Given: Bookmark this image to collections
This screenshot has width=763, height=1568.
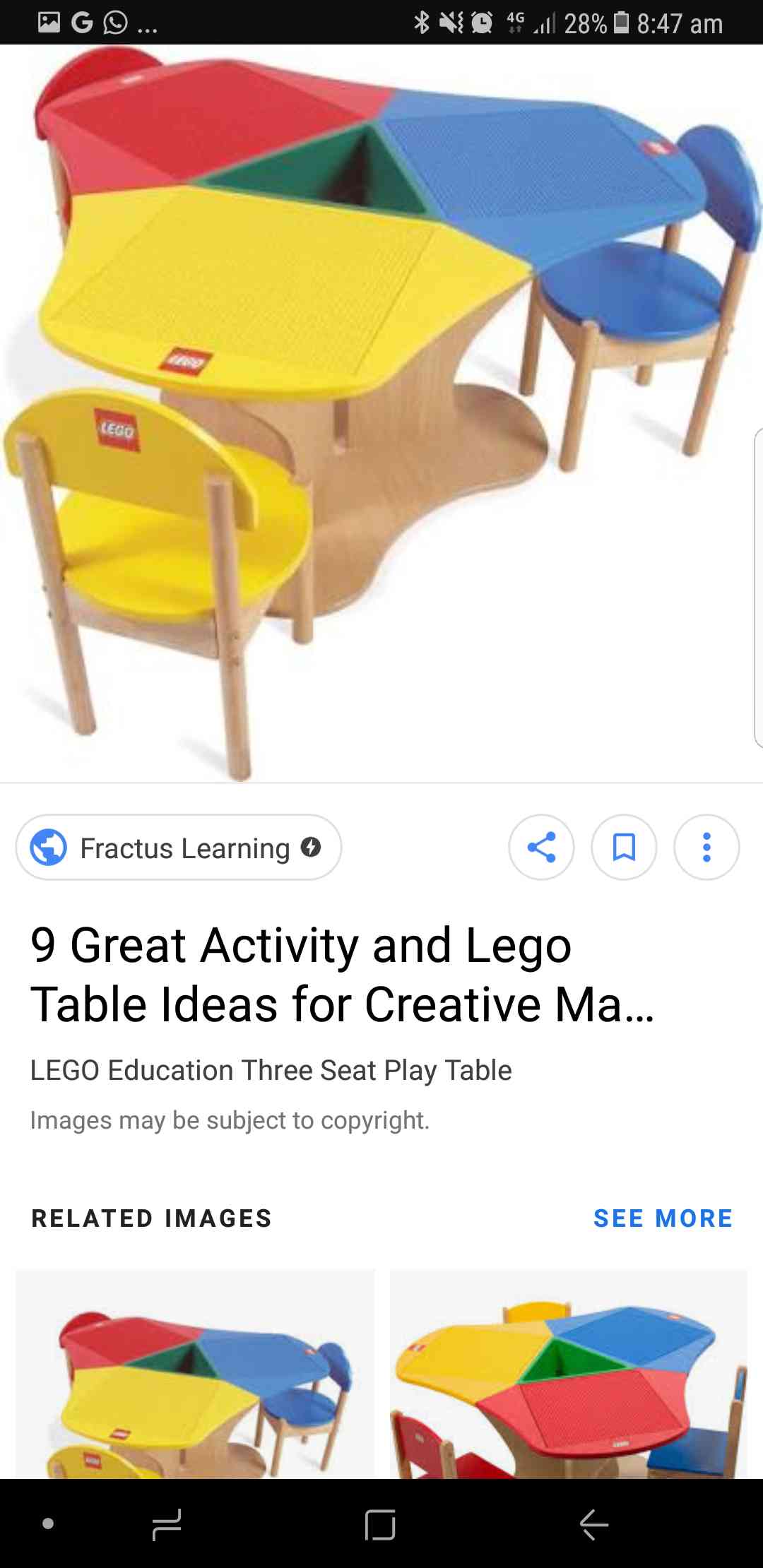Looking at the screenshot, I should click(x=624, y=848).
